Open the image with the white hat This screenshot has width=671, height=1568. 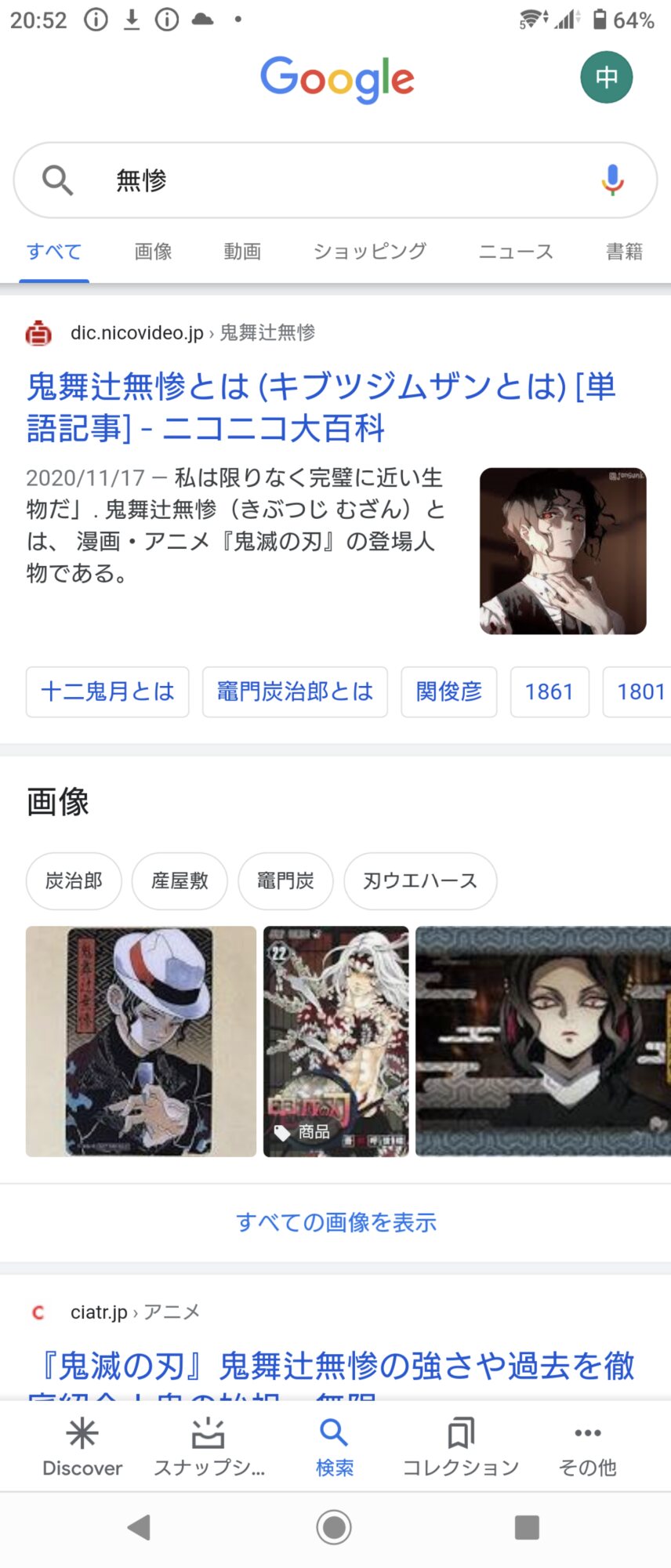141,1041
